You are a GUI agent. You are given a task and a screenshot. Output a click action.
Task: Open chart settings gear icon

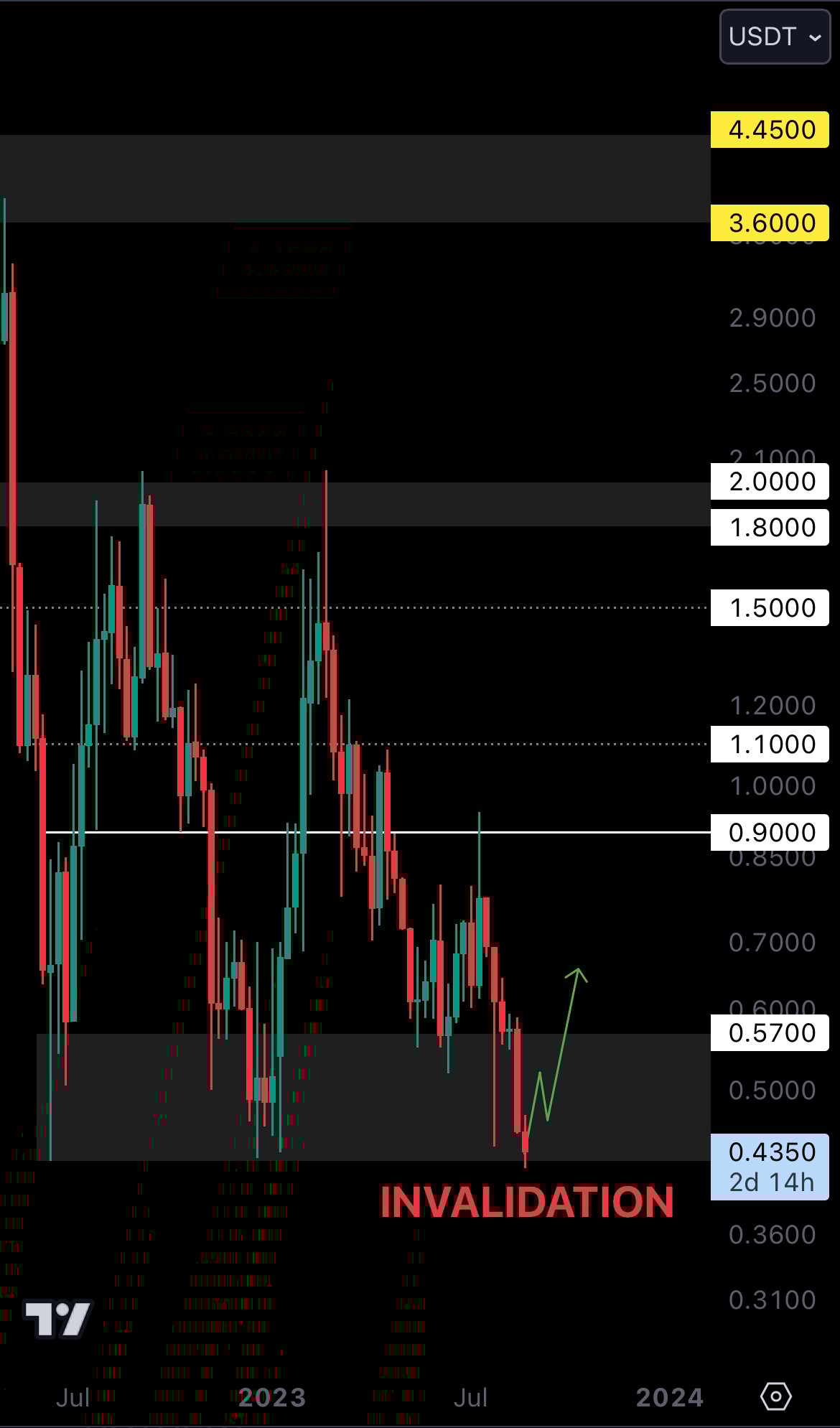[x=775, y=1396]
